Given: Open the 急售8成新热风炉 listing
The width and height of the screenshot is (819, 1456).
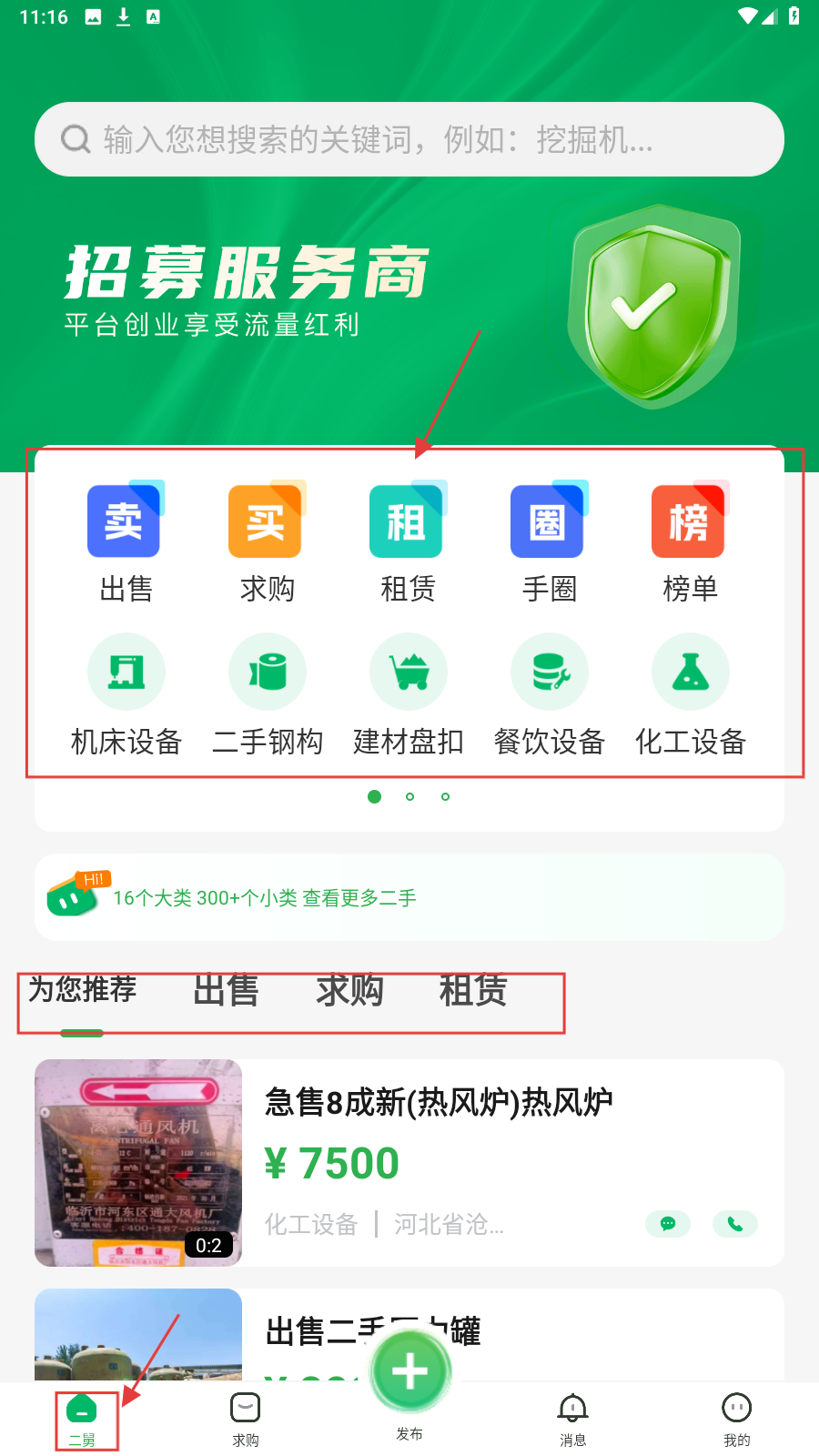Looking at the screenshot, I should click(x=439, y=1103).
